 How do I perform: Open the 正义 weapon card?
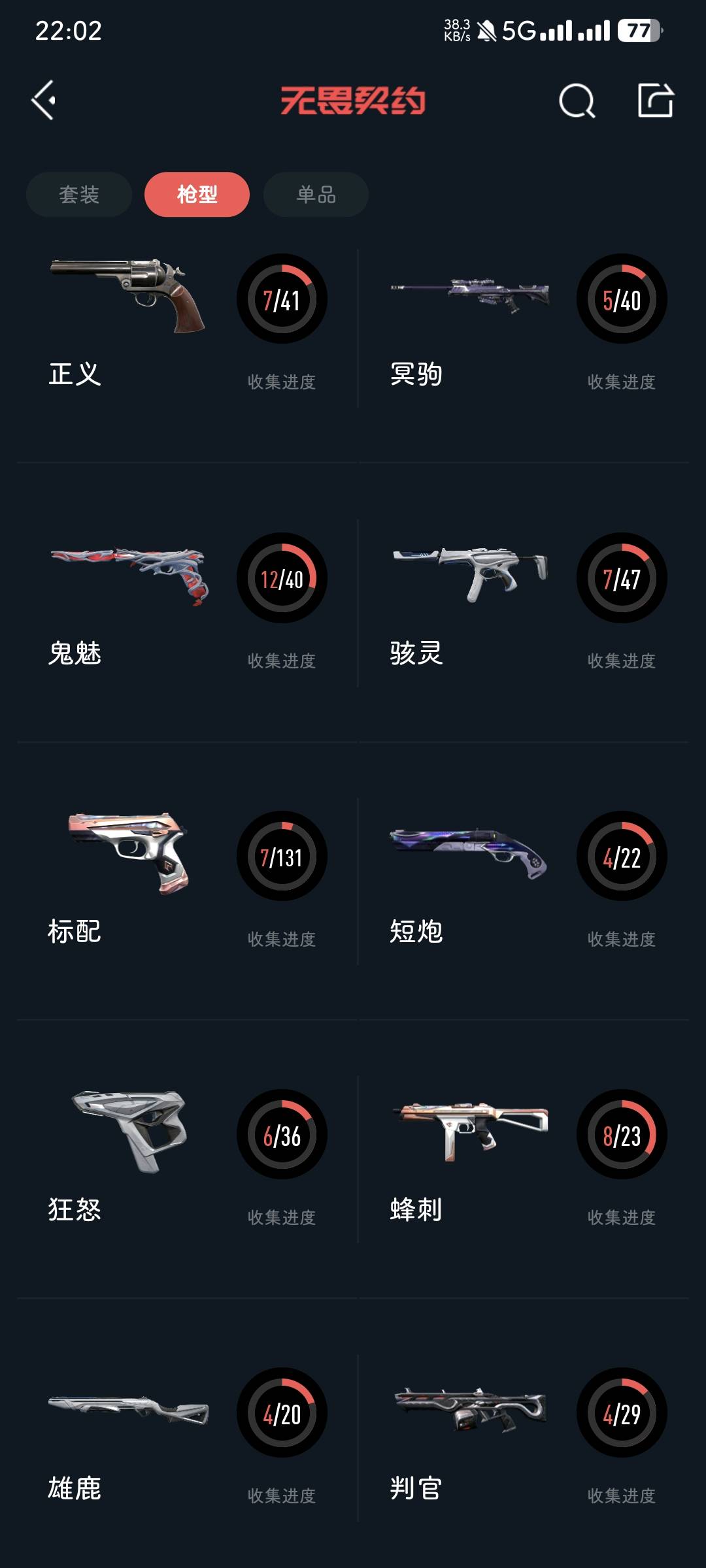point(187,327)
